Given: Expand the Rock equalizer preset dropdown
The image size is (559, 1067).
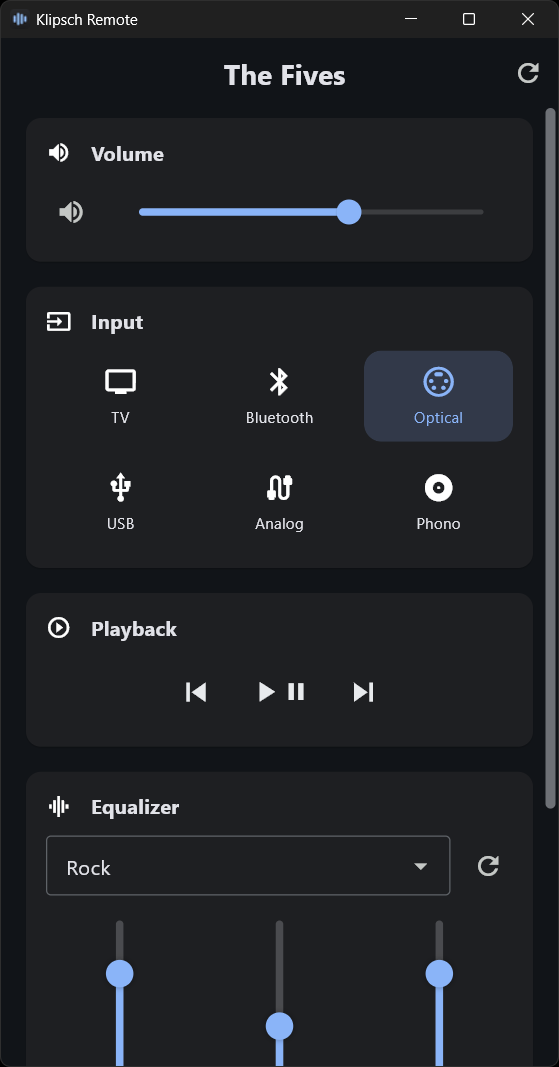Looking at the screenshot, I should point(248,866).
